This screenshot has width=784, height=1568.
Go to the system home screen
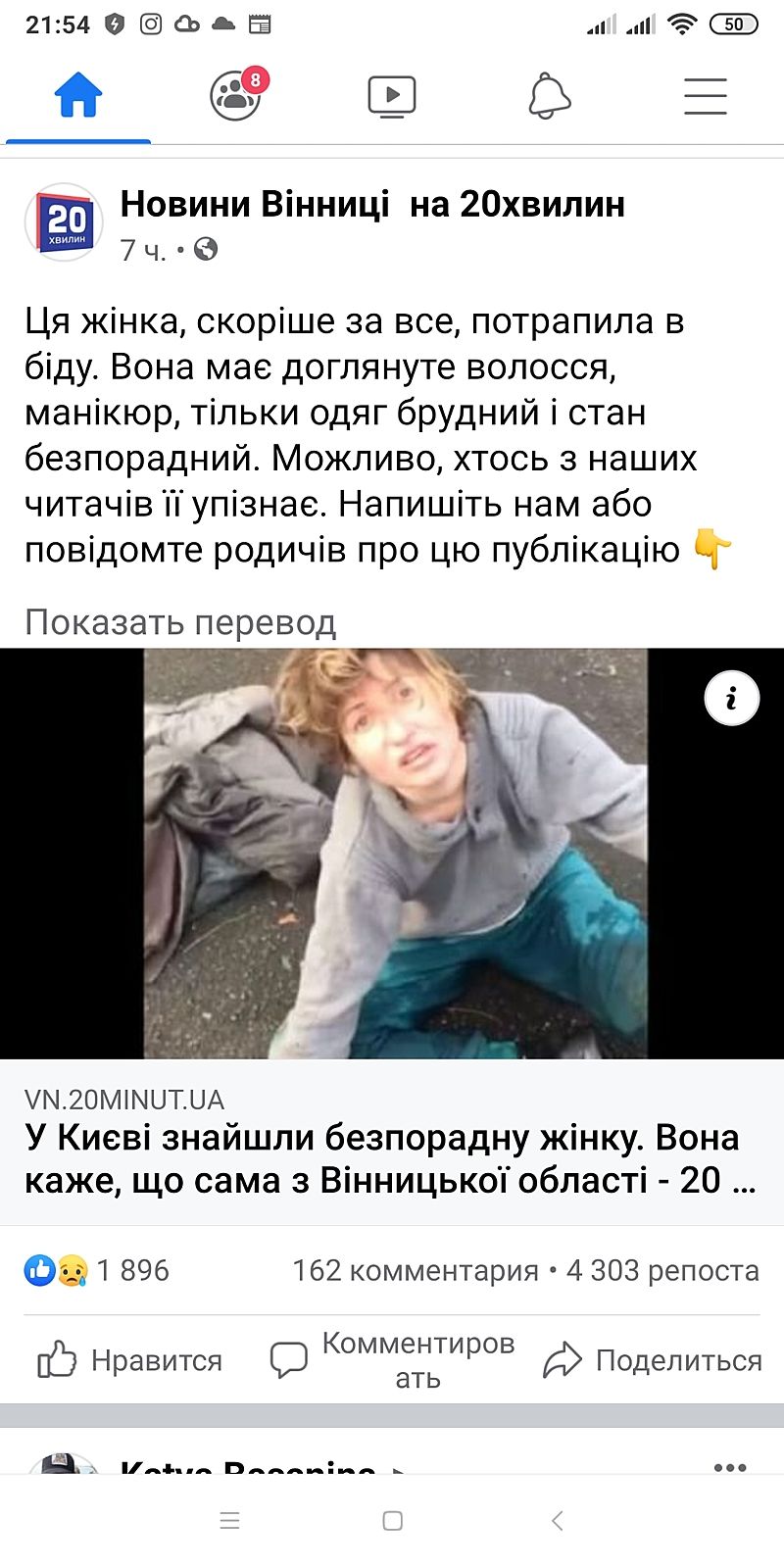click(x=392, y=1521)
